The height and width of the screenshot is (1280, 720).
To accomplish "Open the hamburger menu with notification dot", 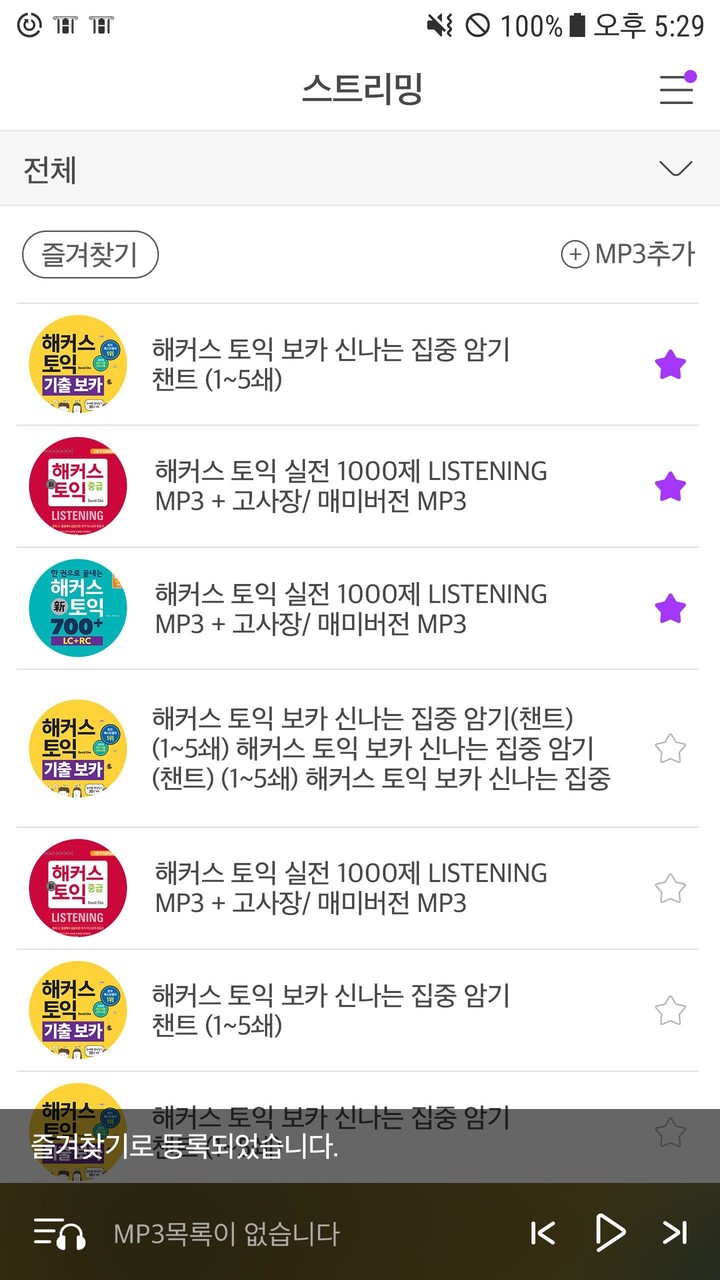I will (x=676, y=88).
